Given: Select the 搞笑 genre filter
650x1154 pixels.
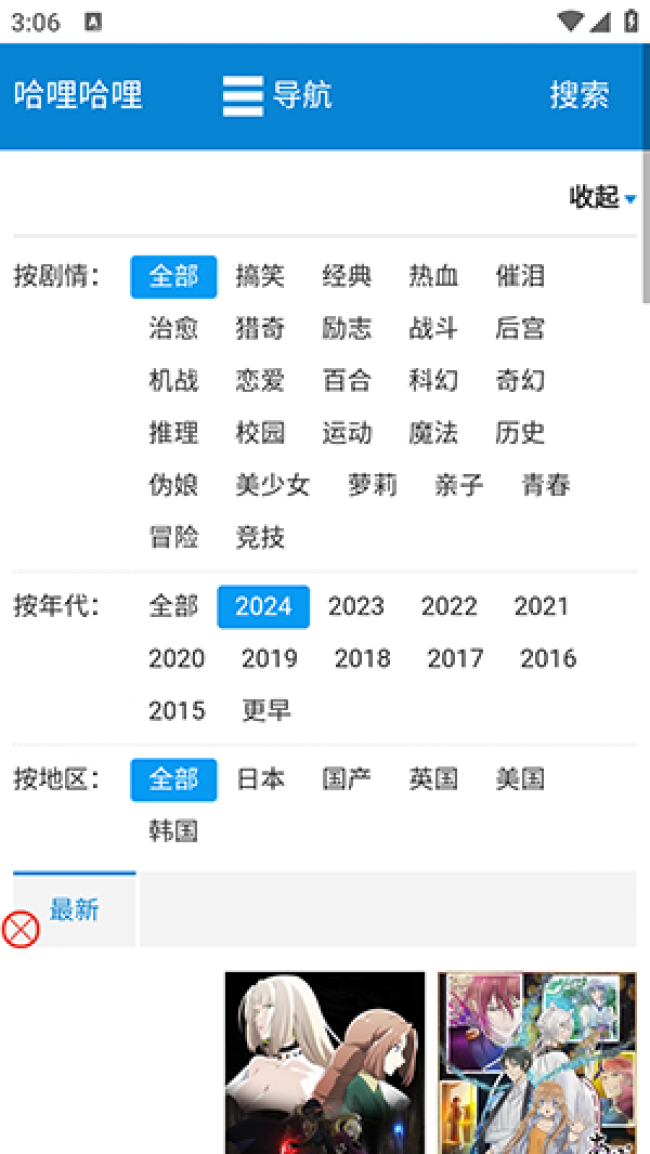Looking at the screenshot, I should (260, 277).
